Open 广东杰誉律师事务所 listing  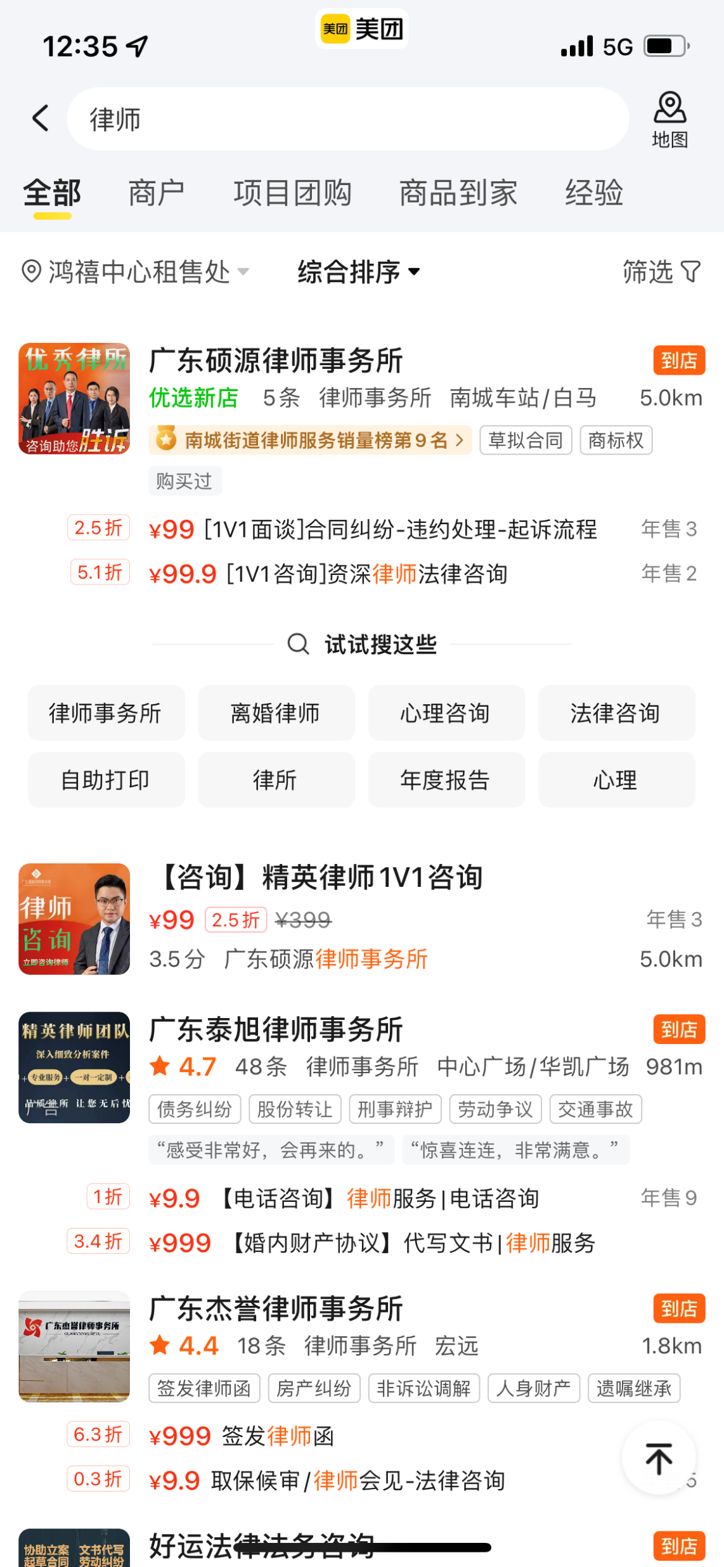point(276,1308)
